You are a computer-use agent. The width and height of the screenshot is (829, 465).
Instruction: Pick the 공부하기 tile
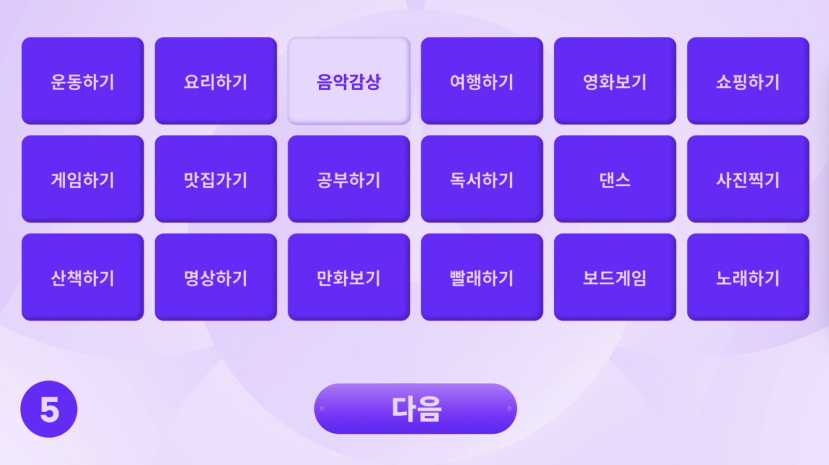pos(349,179)
